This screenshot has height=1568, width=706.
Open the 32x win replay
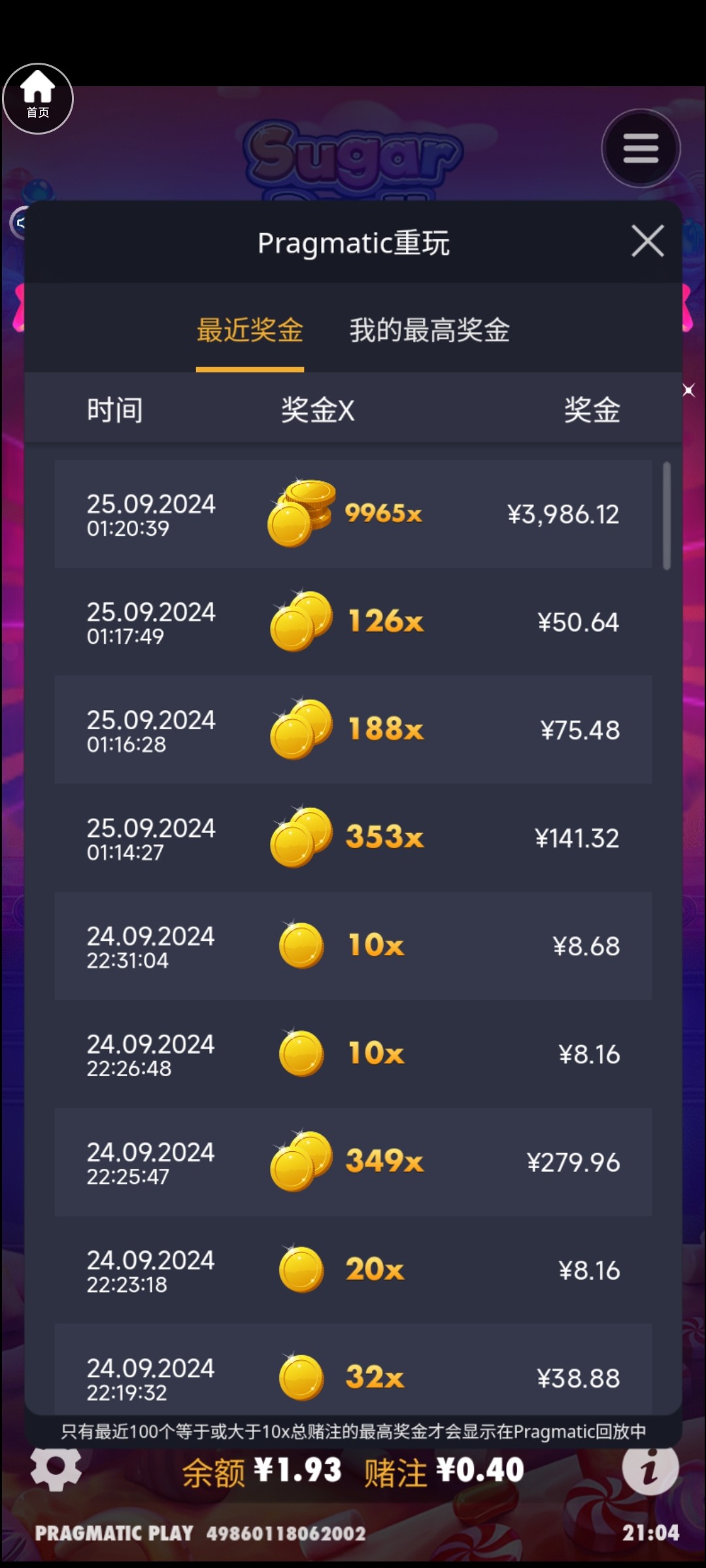(x=353, y=1372)
